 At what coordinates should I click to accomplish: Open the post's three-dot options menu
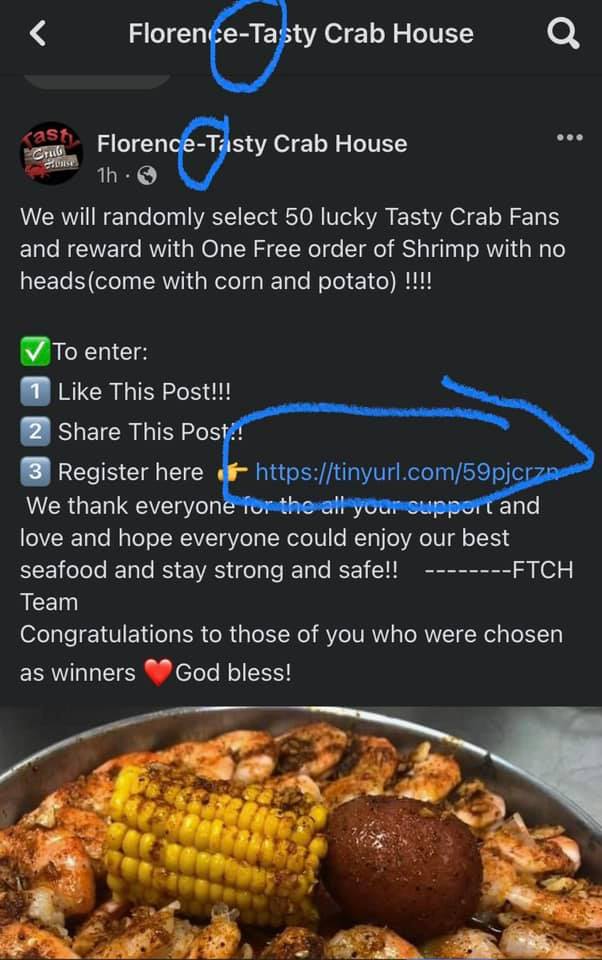pos(568,137)
